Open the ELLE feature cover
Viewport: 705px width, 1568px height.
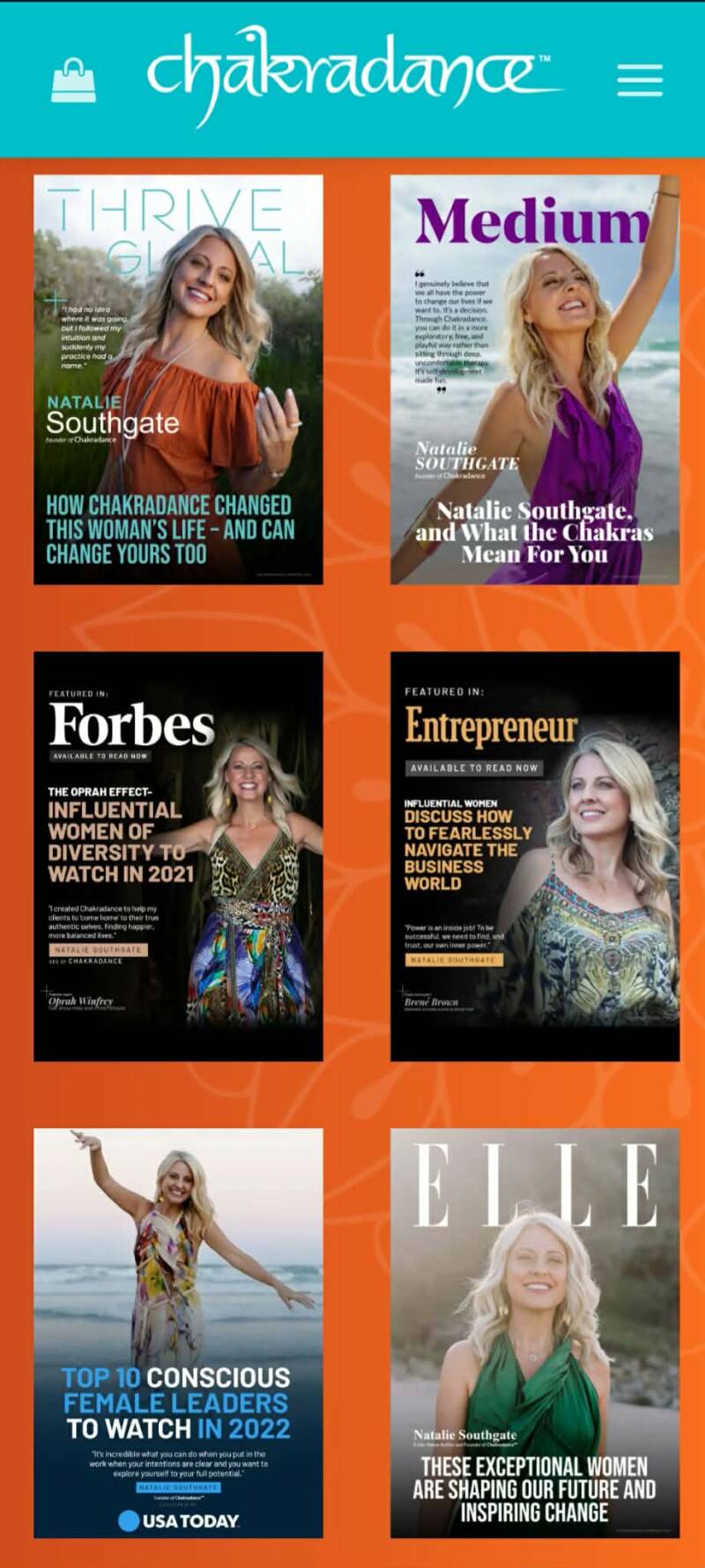(x=535, y=1333)
